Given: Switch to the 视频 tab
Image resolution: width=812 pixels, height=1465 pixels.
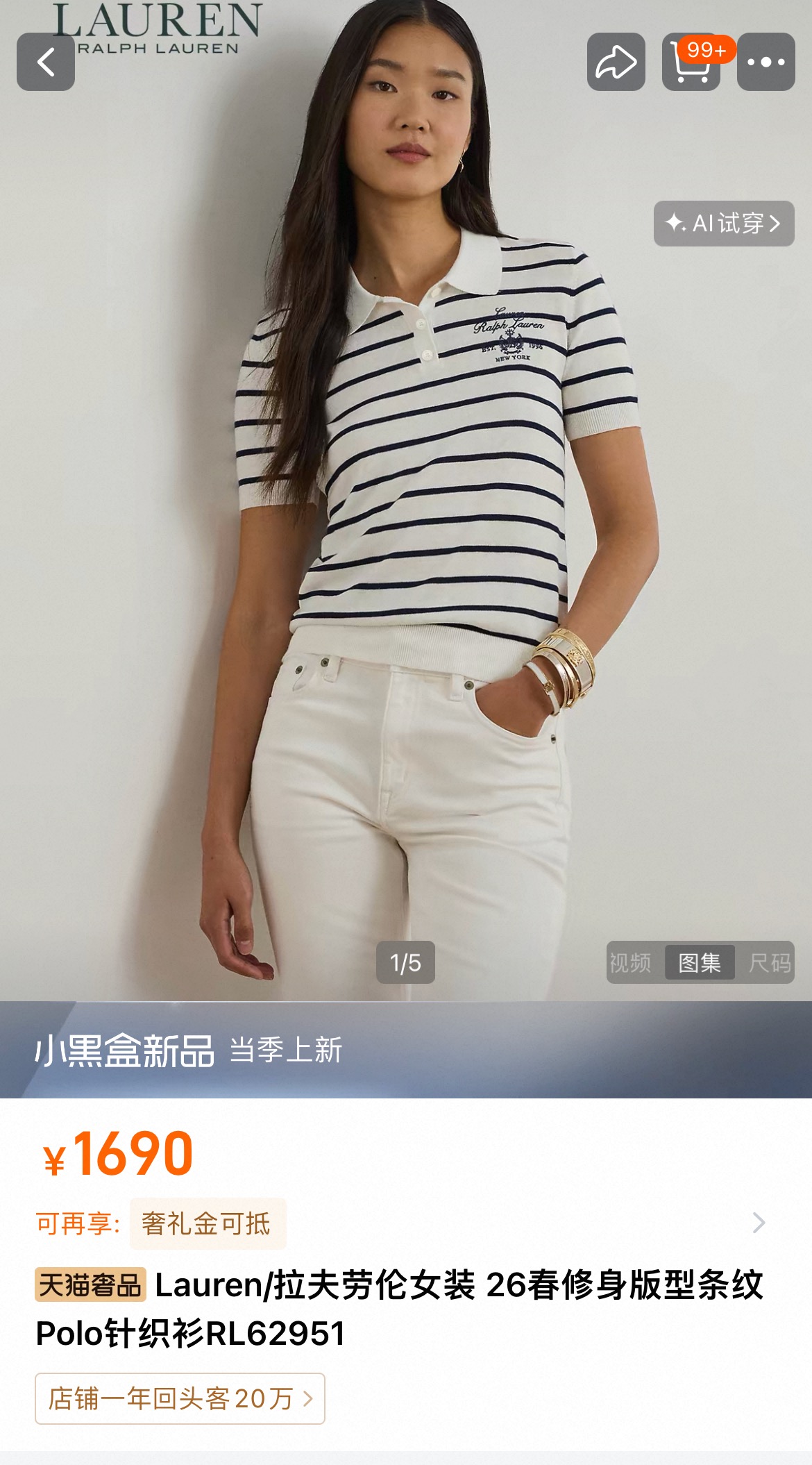Looking at the screenshot, I should pyautogui.click(x=631, y=962).
